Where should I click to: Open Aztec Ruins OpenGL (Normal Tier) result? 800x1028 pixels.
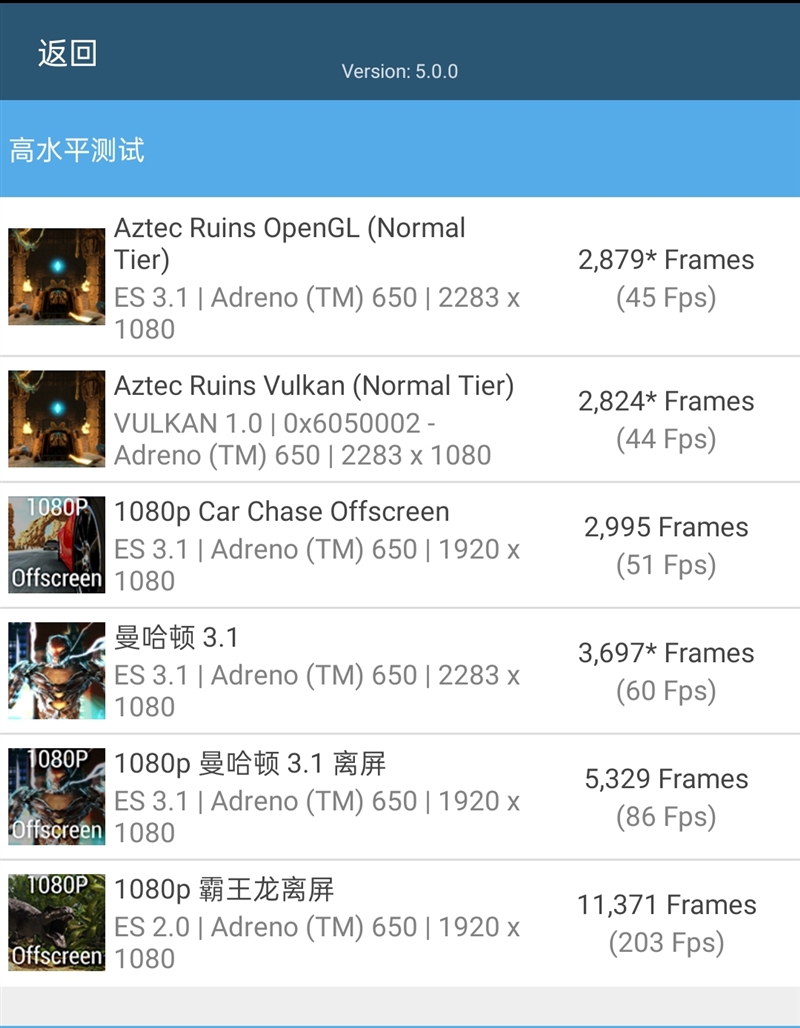point(400,277)
